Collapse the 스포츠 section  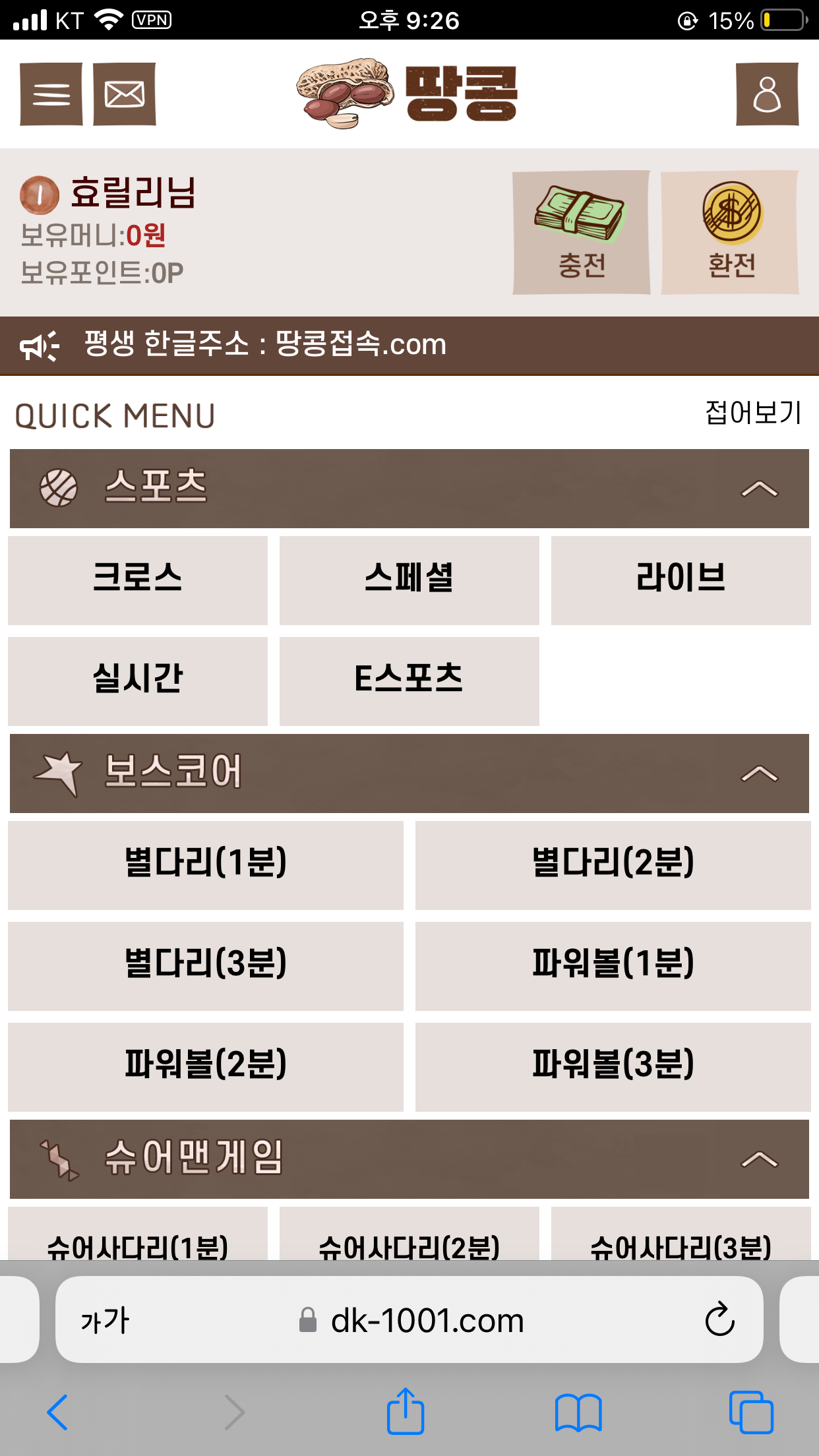pyautogui.click(x=759, y=489)
